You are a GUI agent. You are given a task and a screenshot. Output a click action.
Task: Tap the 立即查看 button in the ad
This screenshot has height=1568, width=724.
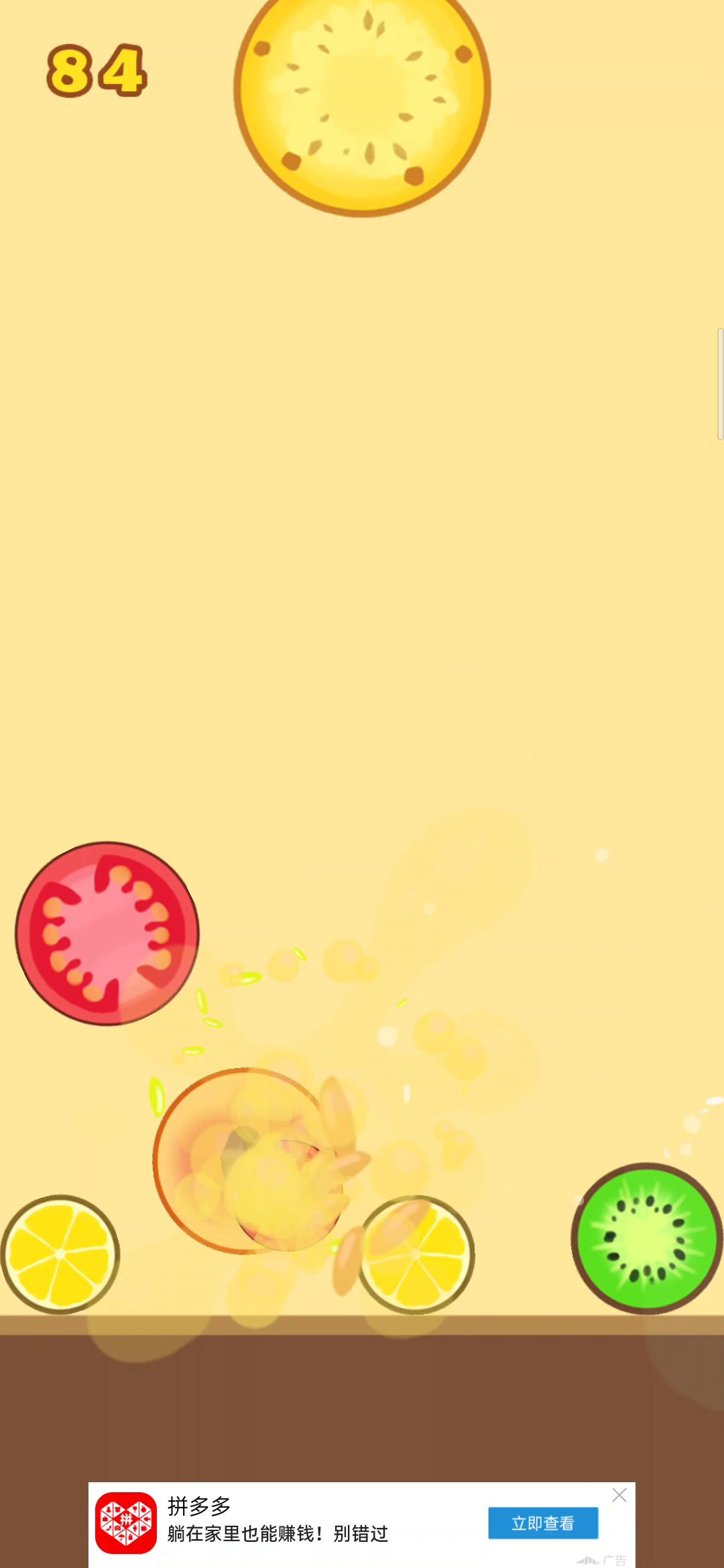543,1523
